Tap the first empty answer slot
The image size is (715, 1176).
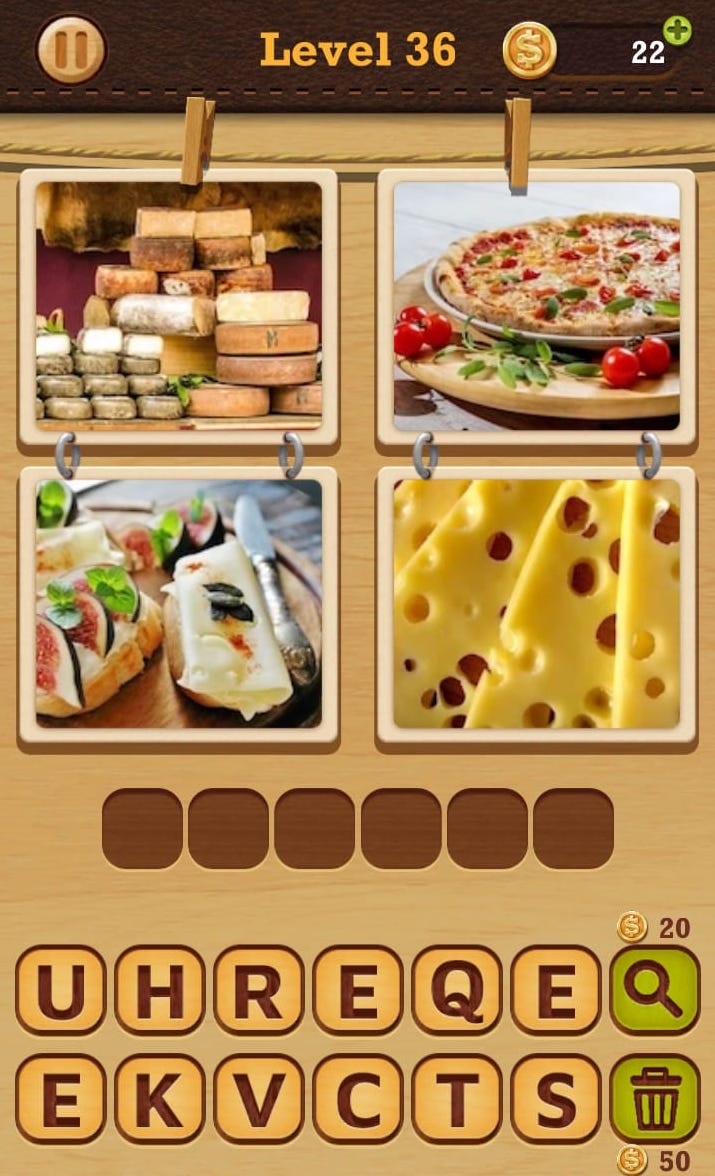(142, 828)
